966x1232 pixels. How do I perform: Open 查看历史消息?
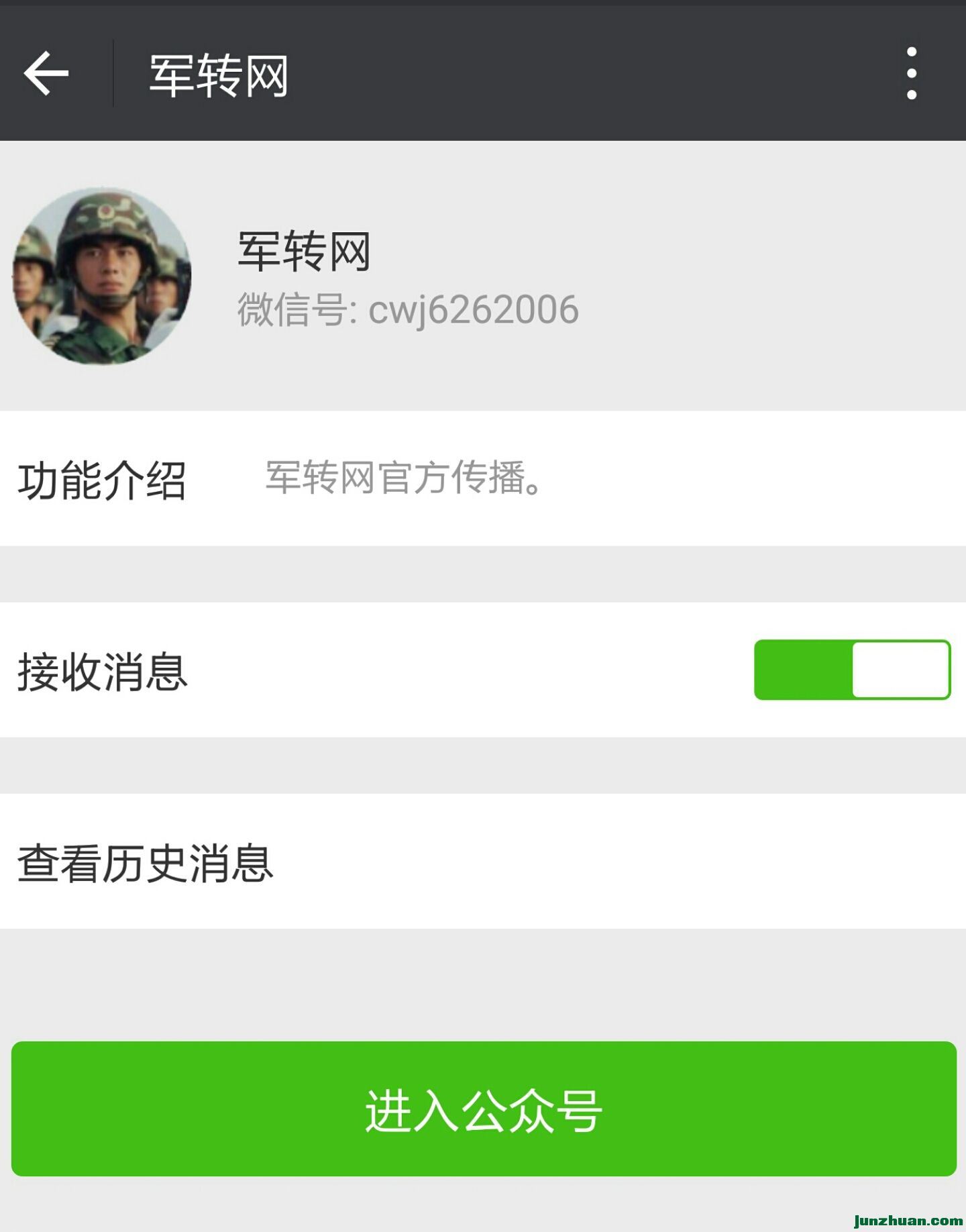(x=483, y=862)
